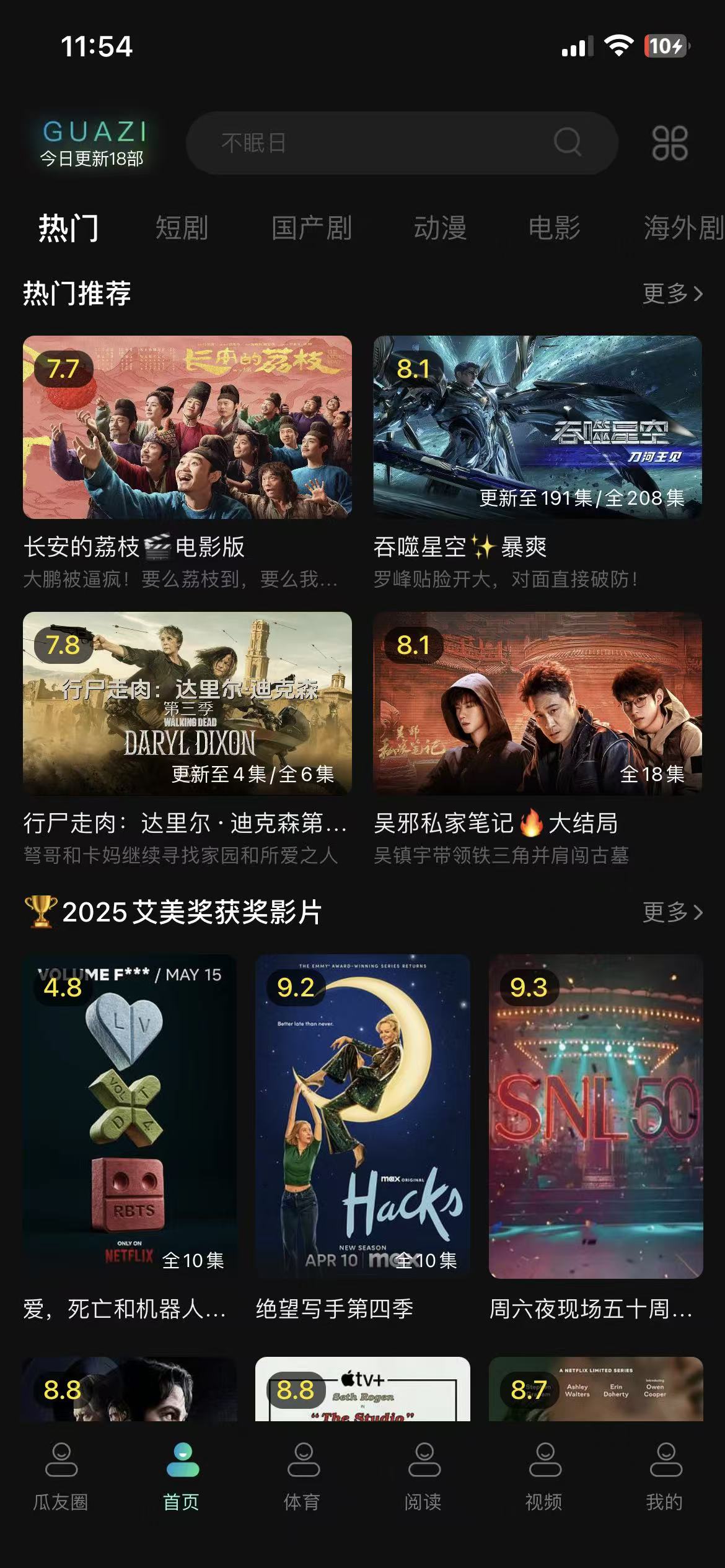View 更多 for 2025艾美奖获奖影片
The image size is (725, 1568).
672,912
